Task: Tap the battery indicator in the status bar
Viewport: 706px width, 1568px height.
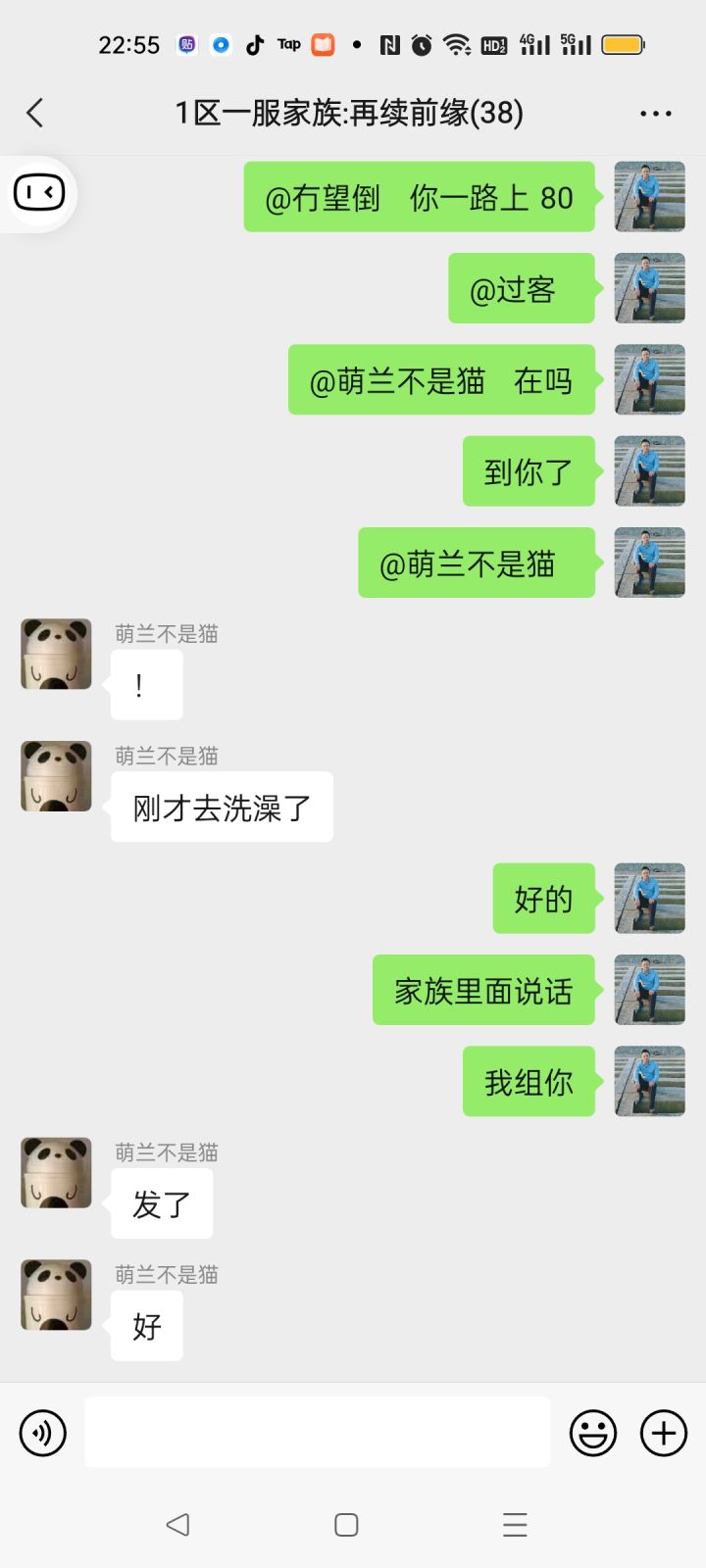Action: pos(625,44)
